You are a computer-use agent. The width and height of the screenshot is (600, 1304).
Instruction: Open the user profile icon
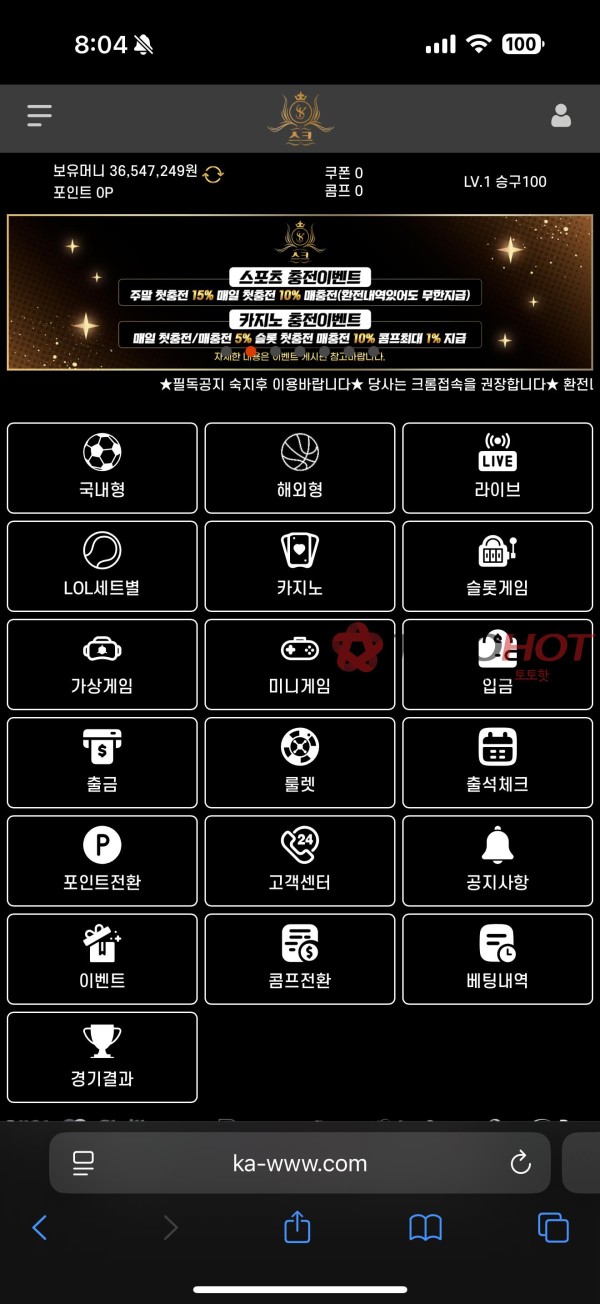point(561,116)
